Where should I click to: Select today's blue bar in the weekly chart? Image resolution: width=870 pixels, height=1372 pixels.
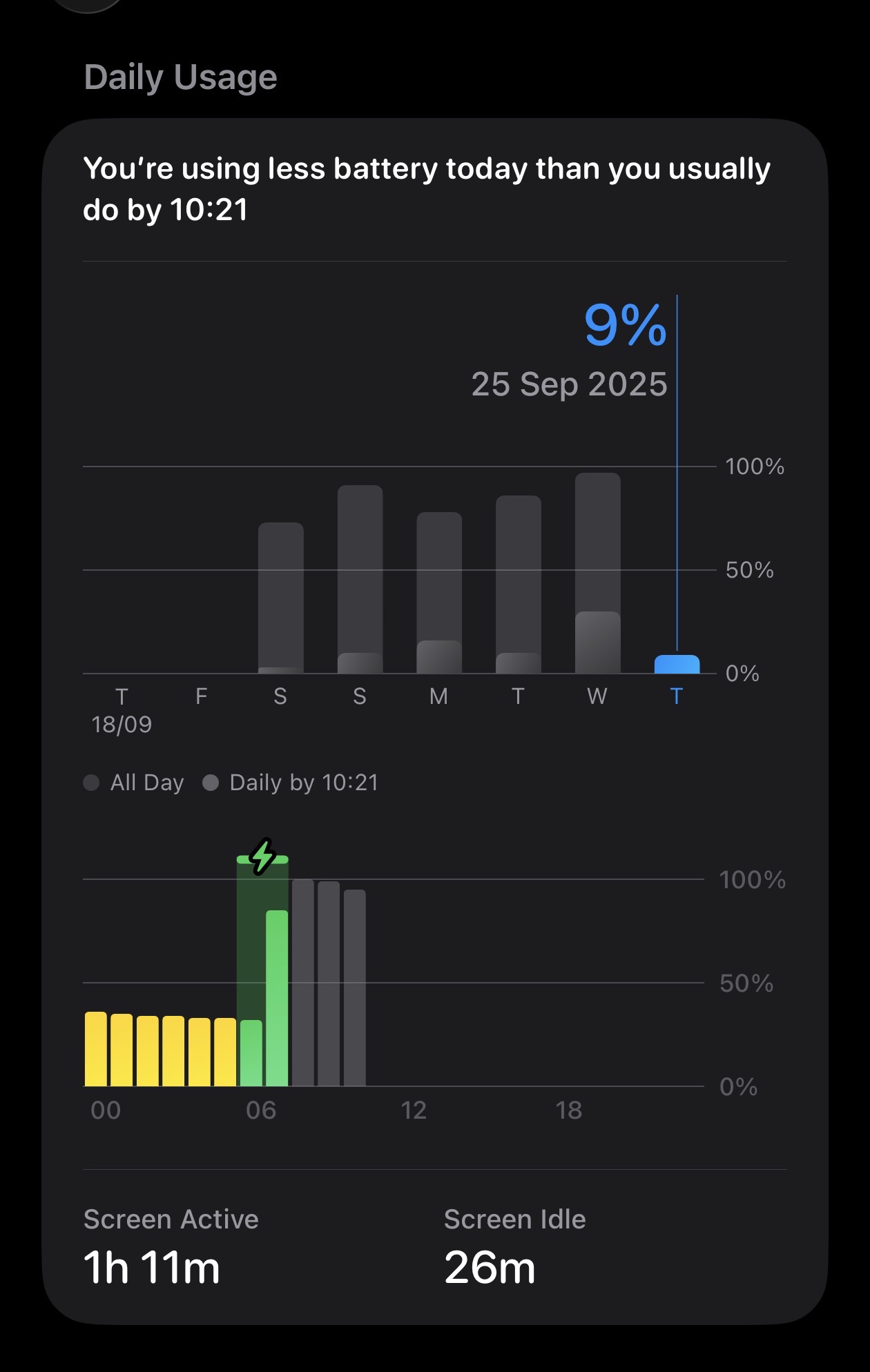pyautogui.click(x=677, y=664)
